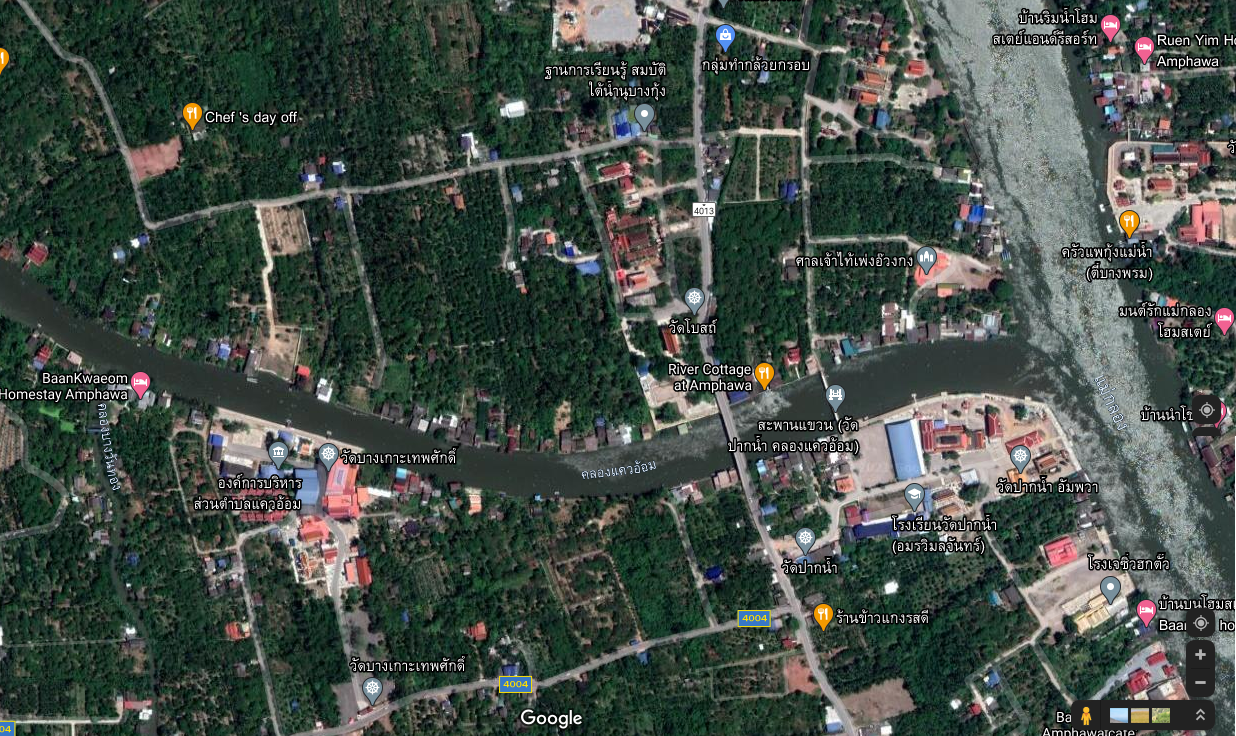Open โรงเรียนวัดปากน้ำ school marker
1236x736 pixels.
[914, 495]
